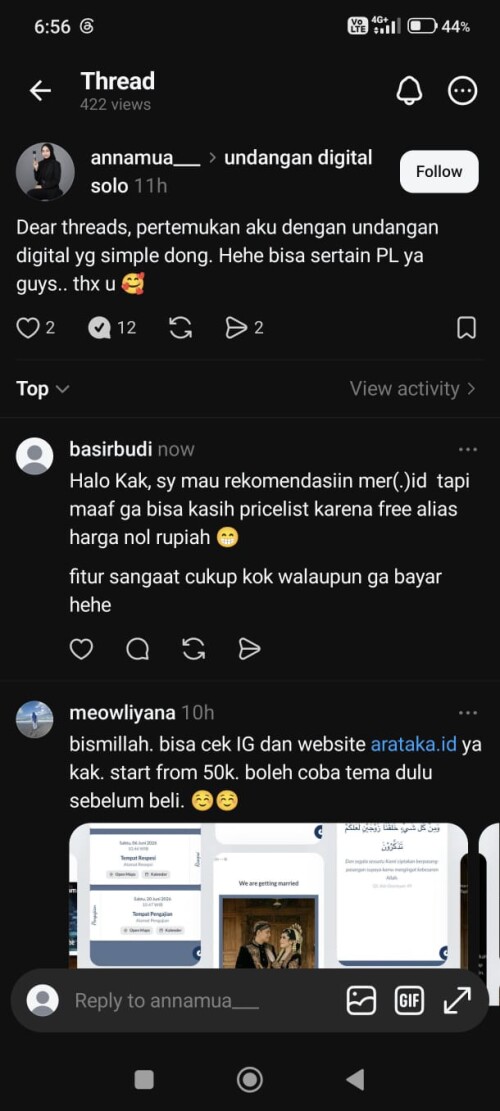Open more options on meowliyana's reply
Image resolution: width=500 pixels, height=1111 pixels.
[x=467, y=713]
